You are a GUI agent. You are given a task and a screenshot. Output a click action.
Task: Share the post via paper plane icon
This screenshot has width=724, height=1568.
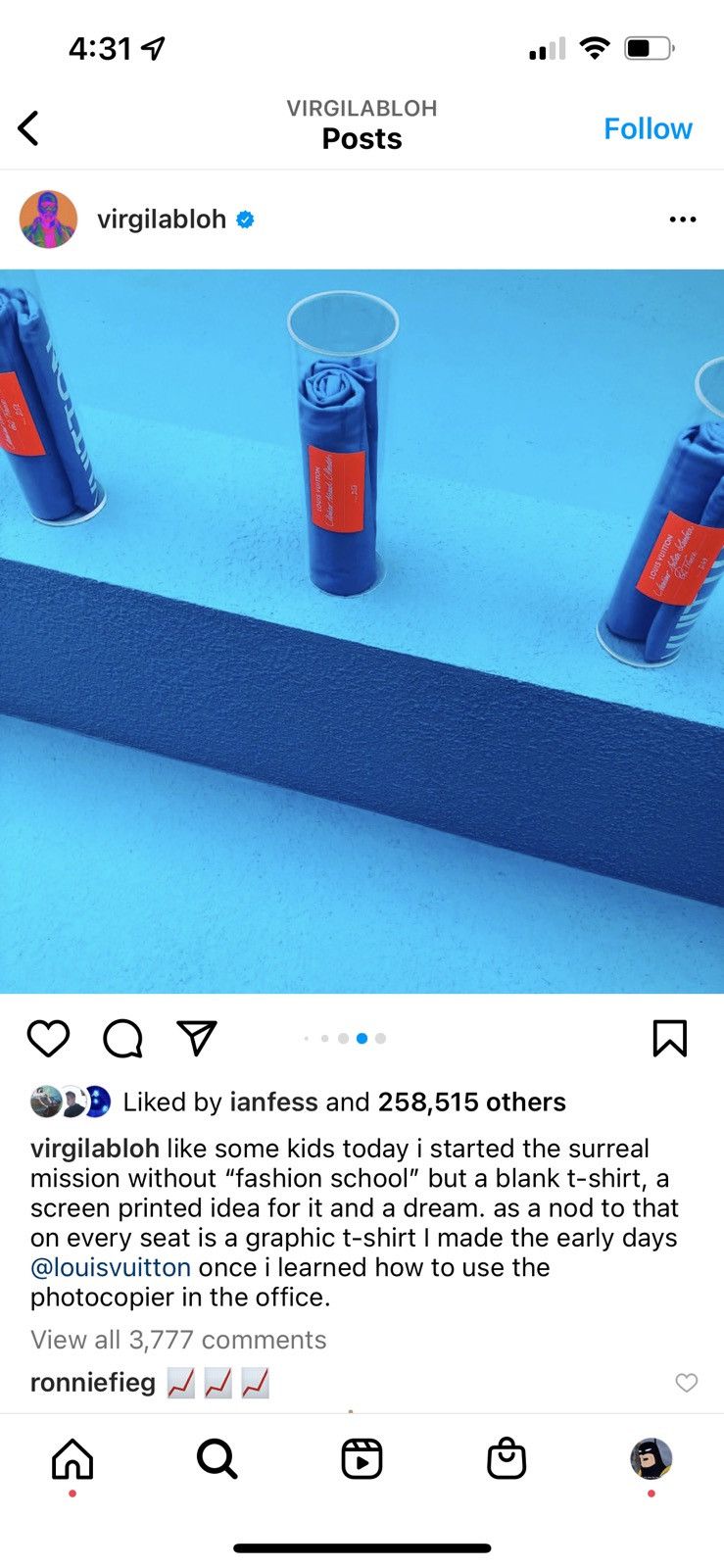197,1038
